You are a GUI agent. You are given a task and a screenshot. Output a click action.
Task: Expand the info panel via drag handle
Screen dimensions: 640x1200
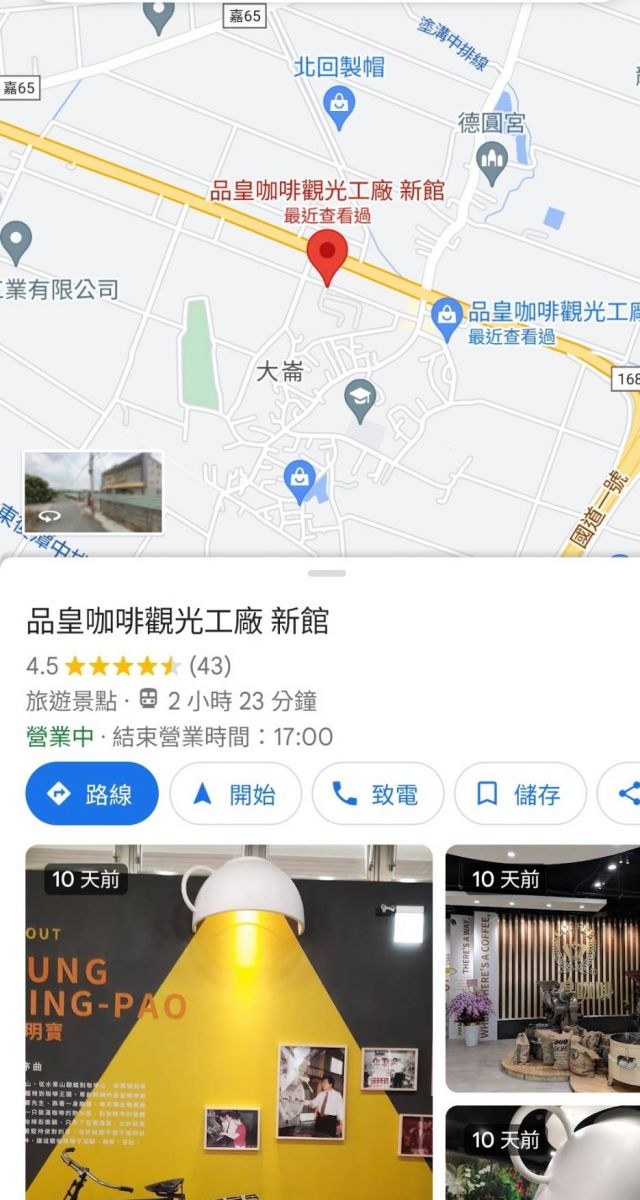tap(326, 573)
